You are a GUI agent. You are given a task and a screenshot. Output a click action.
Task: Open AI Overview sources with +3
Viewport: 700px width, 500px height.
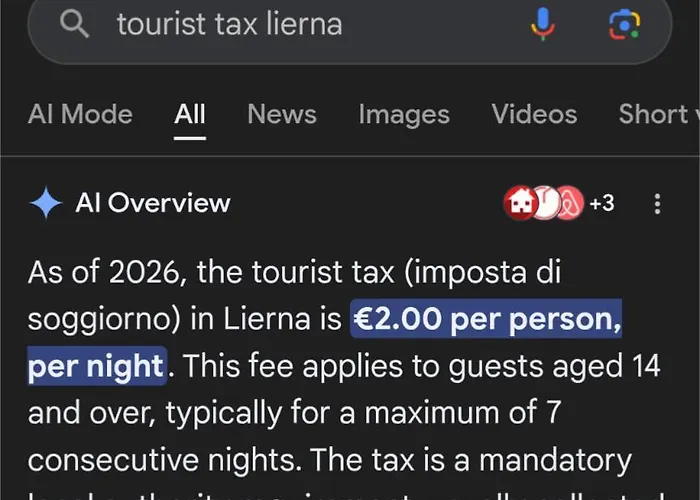pos(560,204)
